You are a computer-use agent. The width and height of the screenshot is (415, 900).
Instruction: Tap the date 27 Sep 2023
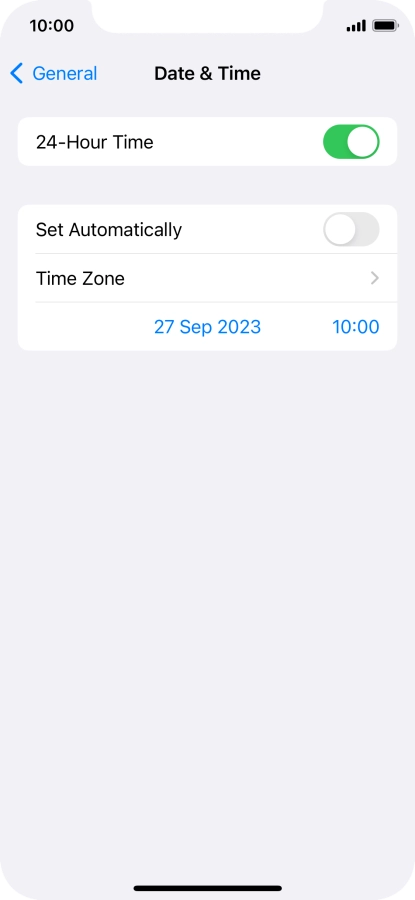207,327
